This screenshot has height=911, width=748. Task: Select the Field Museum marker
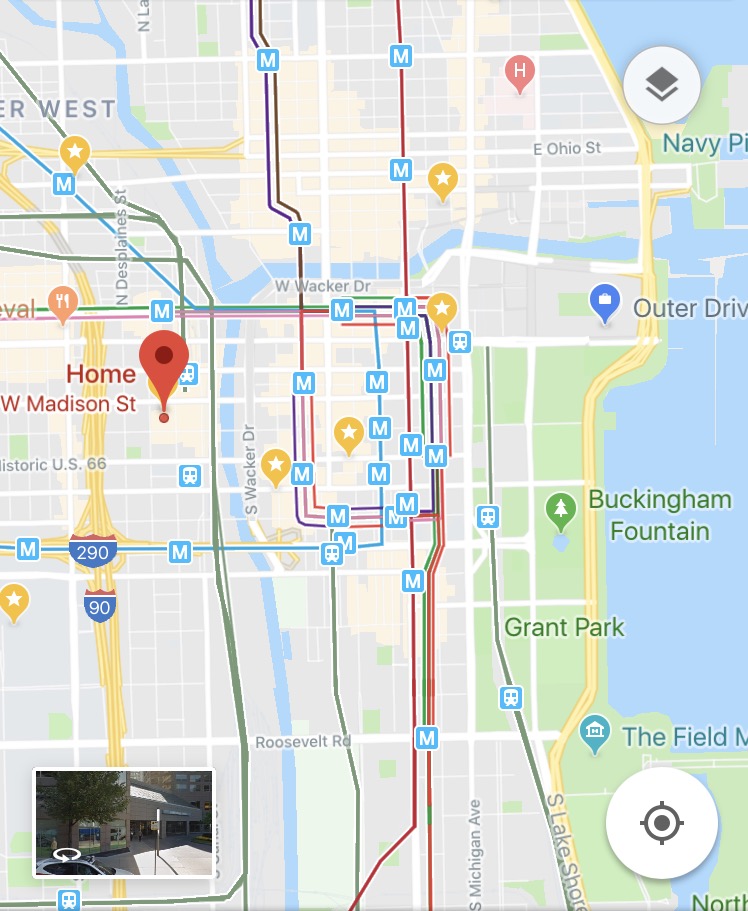[x=595, y=736]
